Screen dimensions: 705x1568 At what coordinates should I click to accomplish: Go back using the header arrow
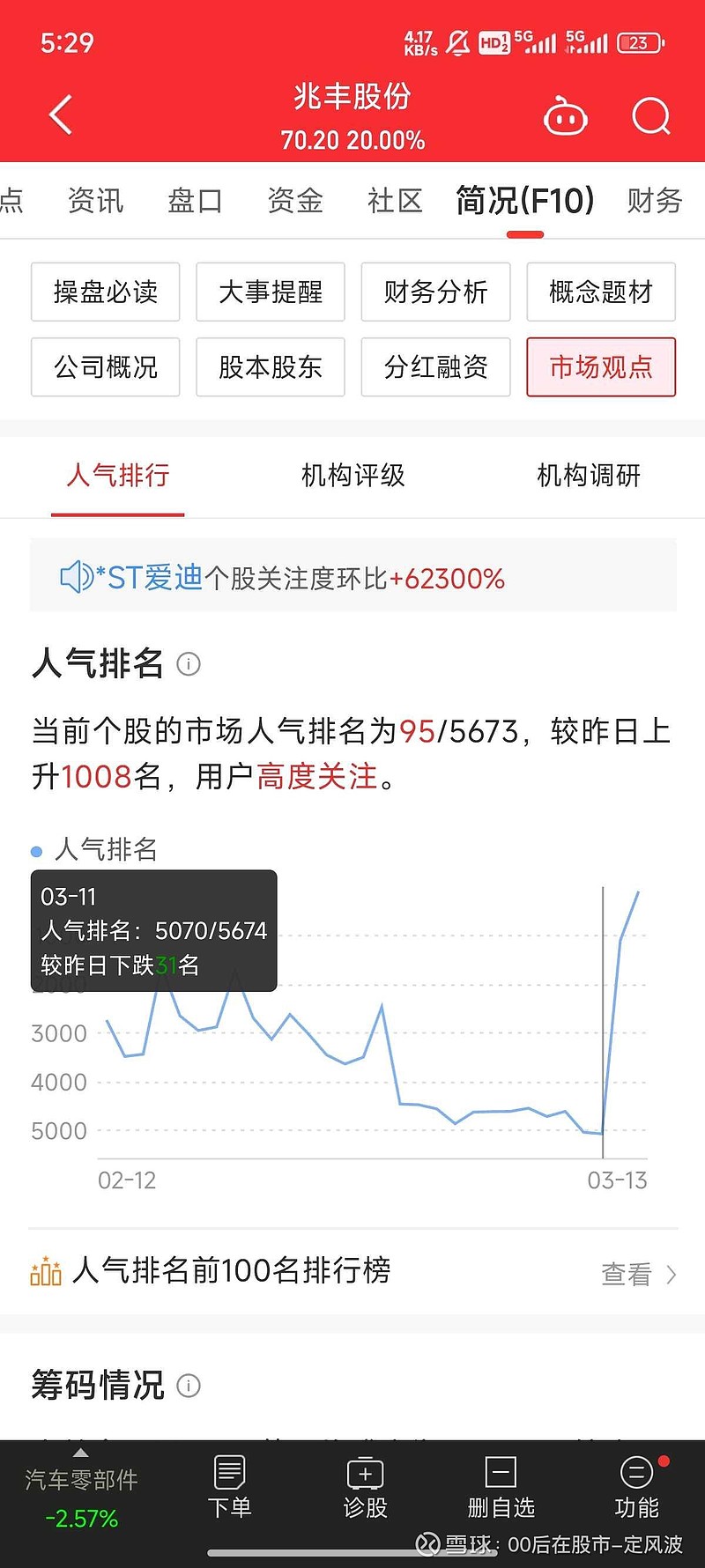coord(60,115)
